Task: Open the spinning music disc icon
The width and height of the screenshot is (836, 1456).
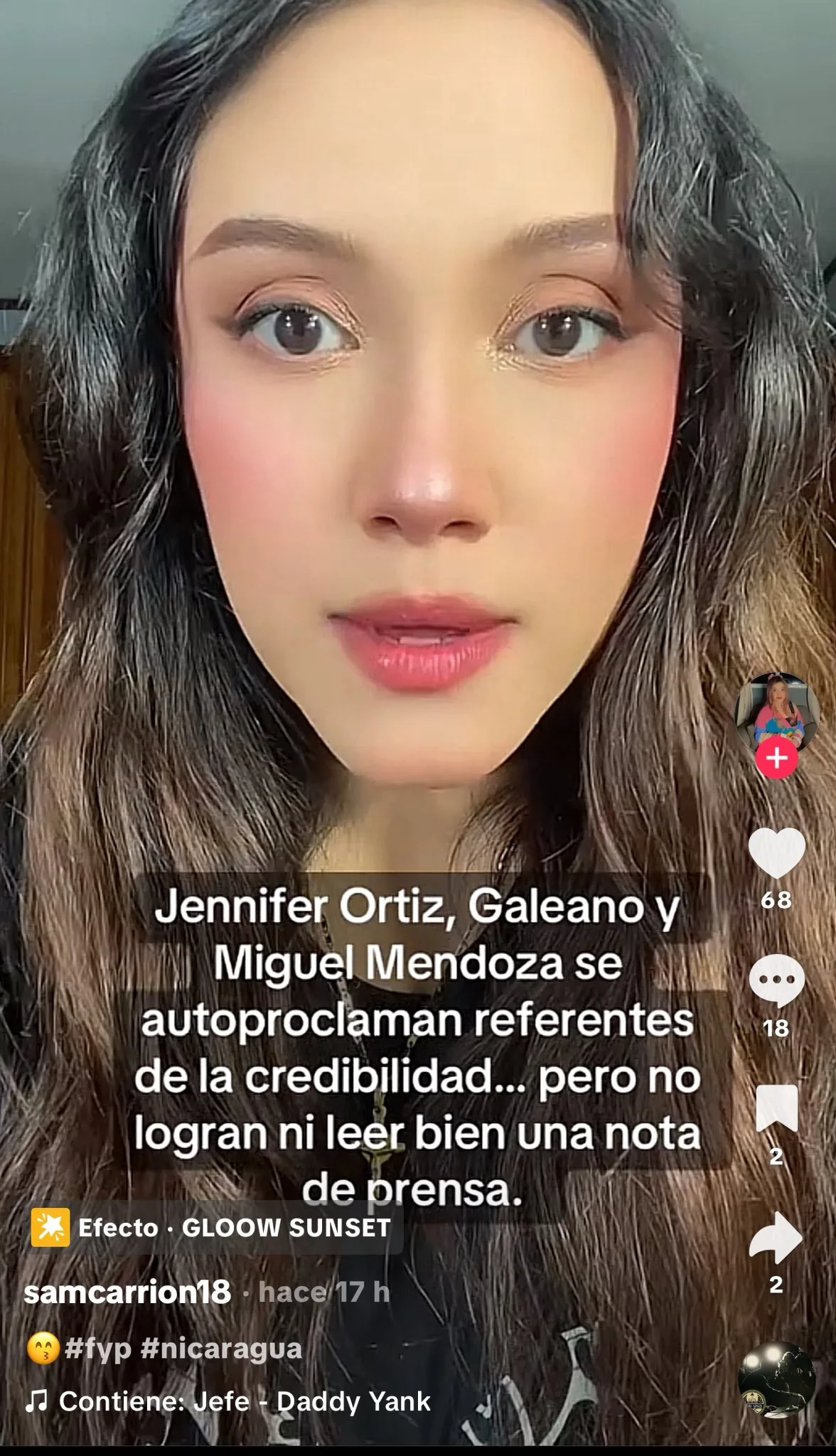Action: coord(776,1379)
